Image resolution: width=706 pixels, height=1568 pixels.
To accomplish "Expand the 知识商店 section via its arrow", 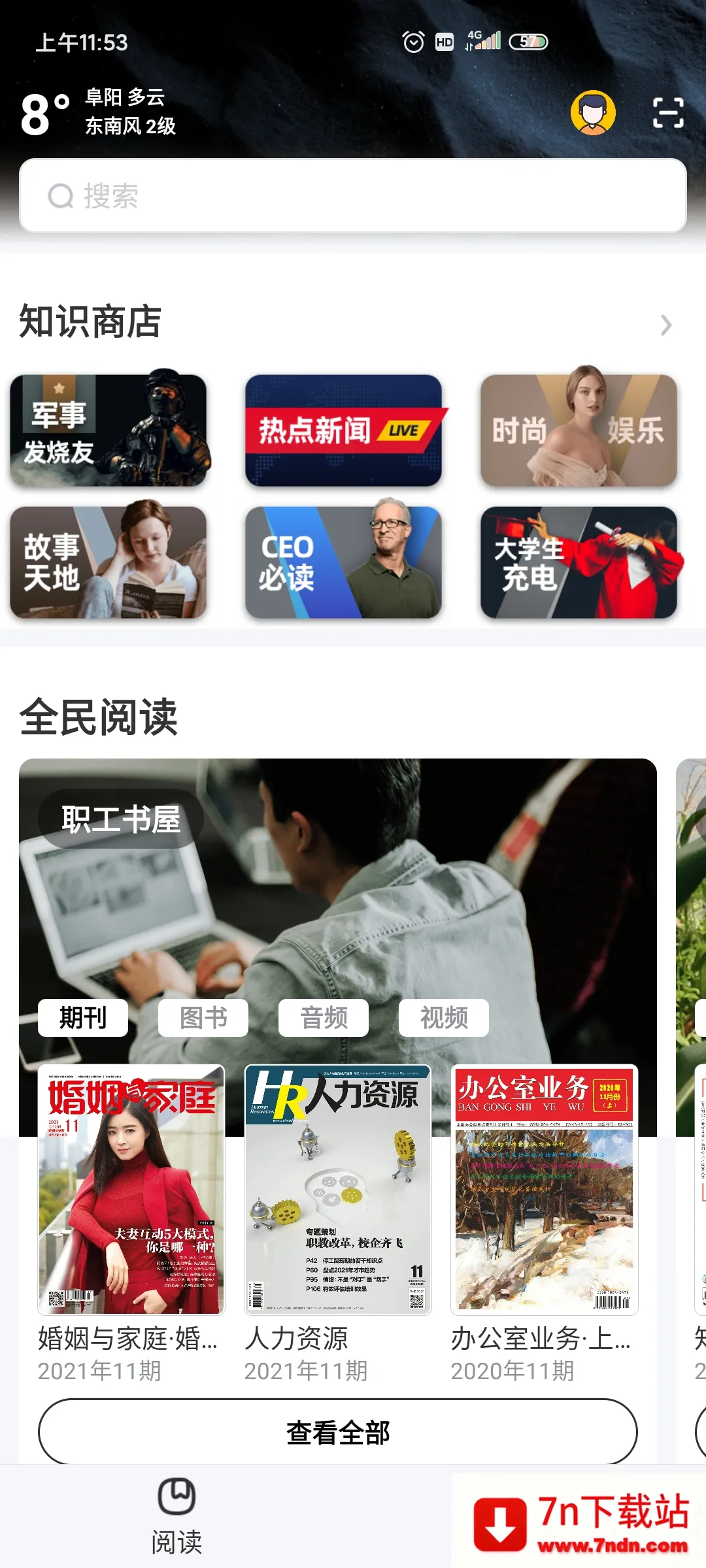I will coord(665,325).
